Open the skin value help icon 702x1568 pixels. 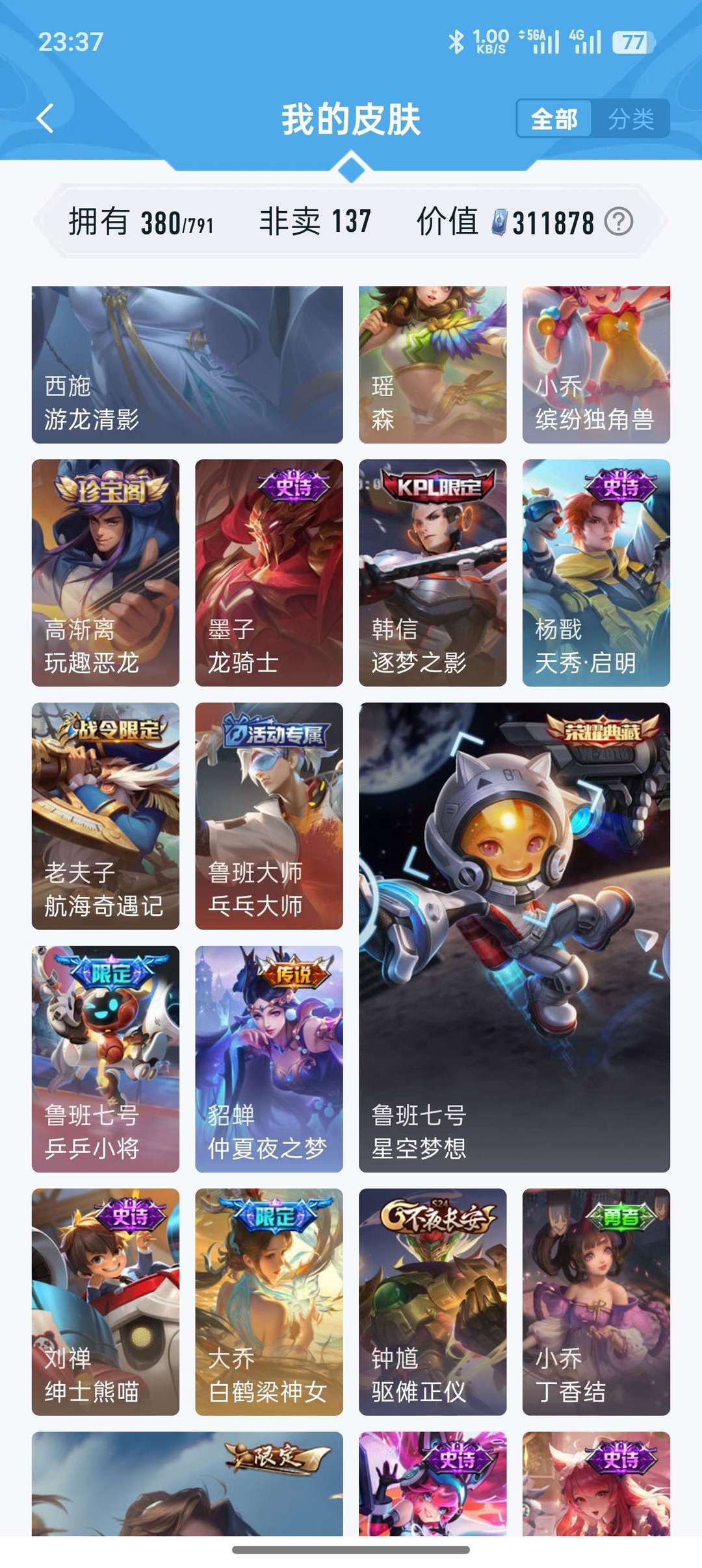(x=618, y=222)
